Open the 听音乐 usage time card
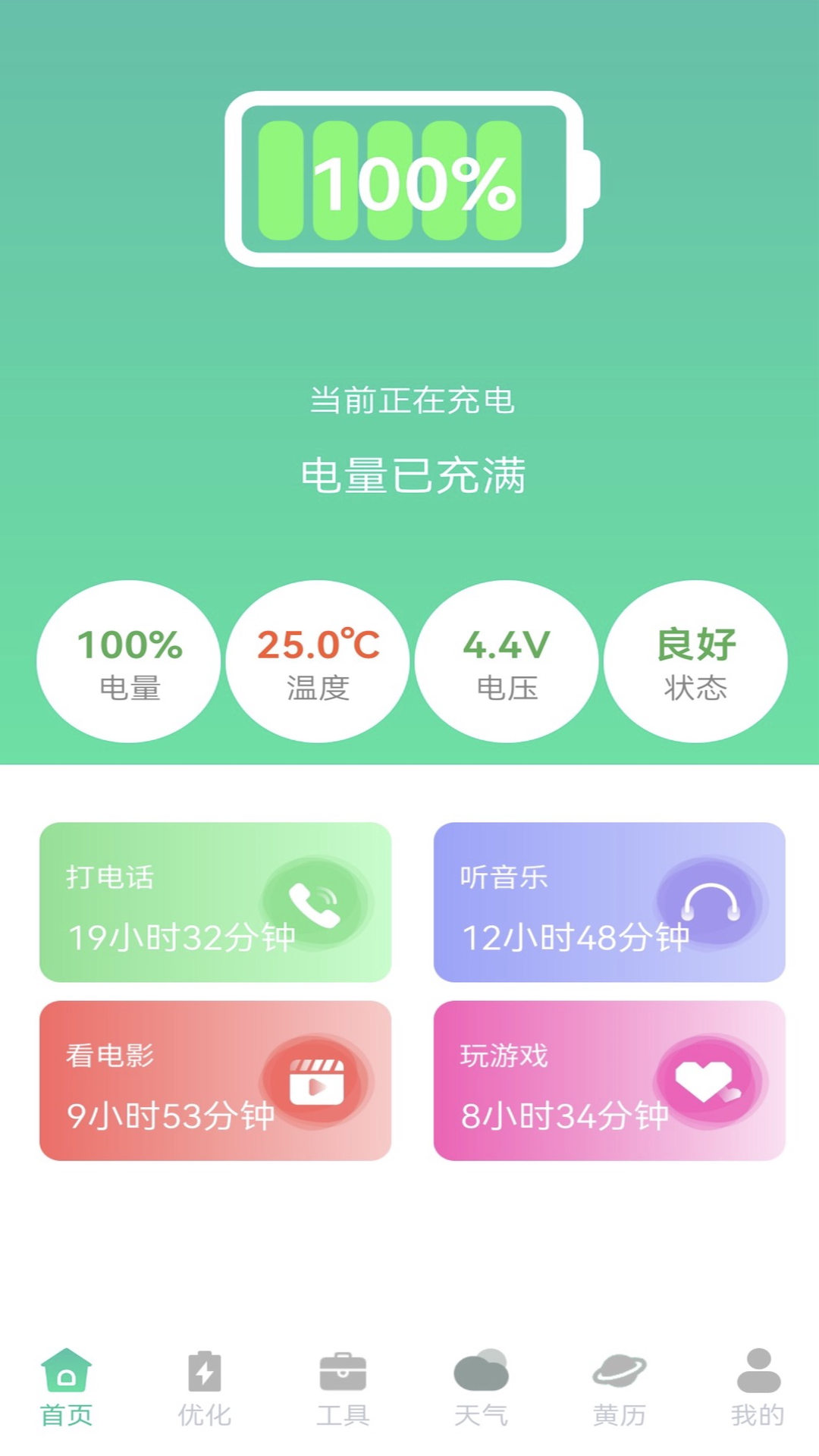 (609, 902)
